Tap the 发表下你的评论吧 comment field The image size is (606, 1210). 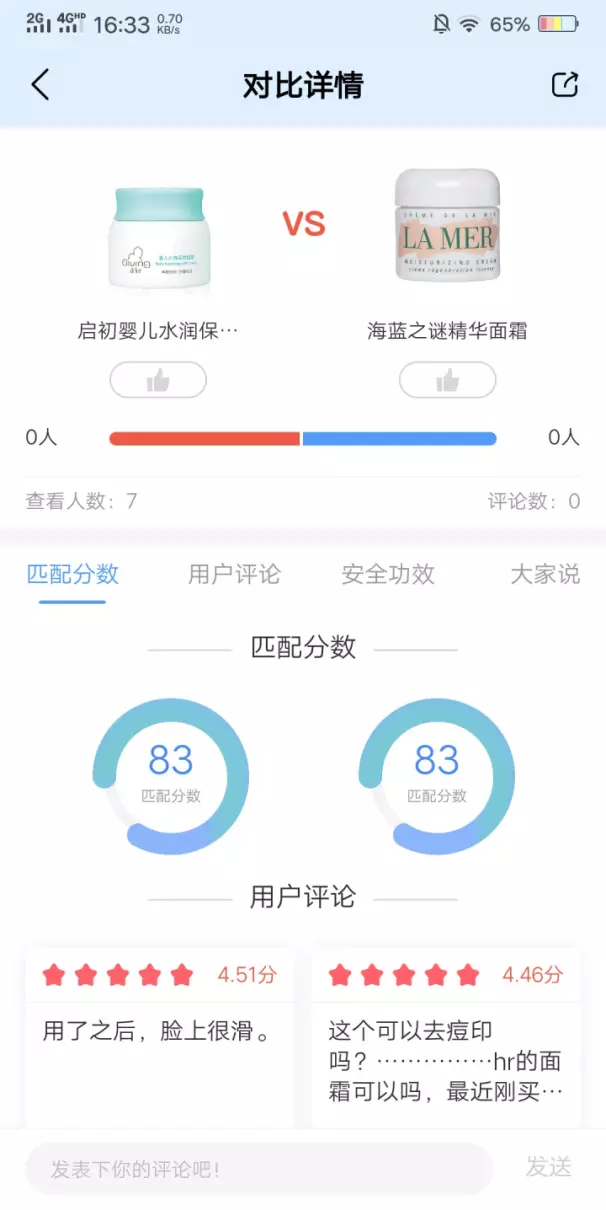(x=259, y=1168)
